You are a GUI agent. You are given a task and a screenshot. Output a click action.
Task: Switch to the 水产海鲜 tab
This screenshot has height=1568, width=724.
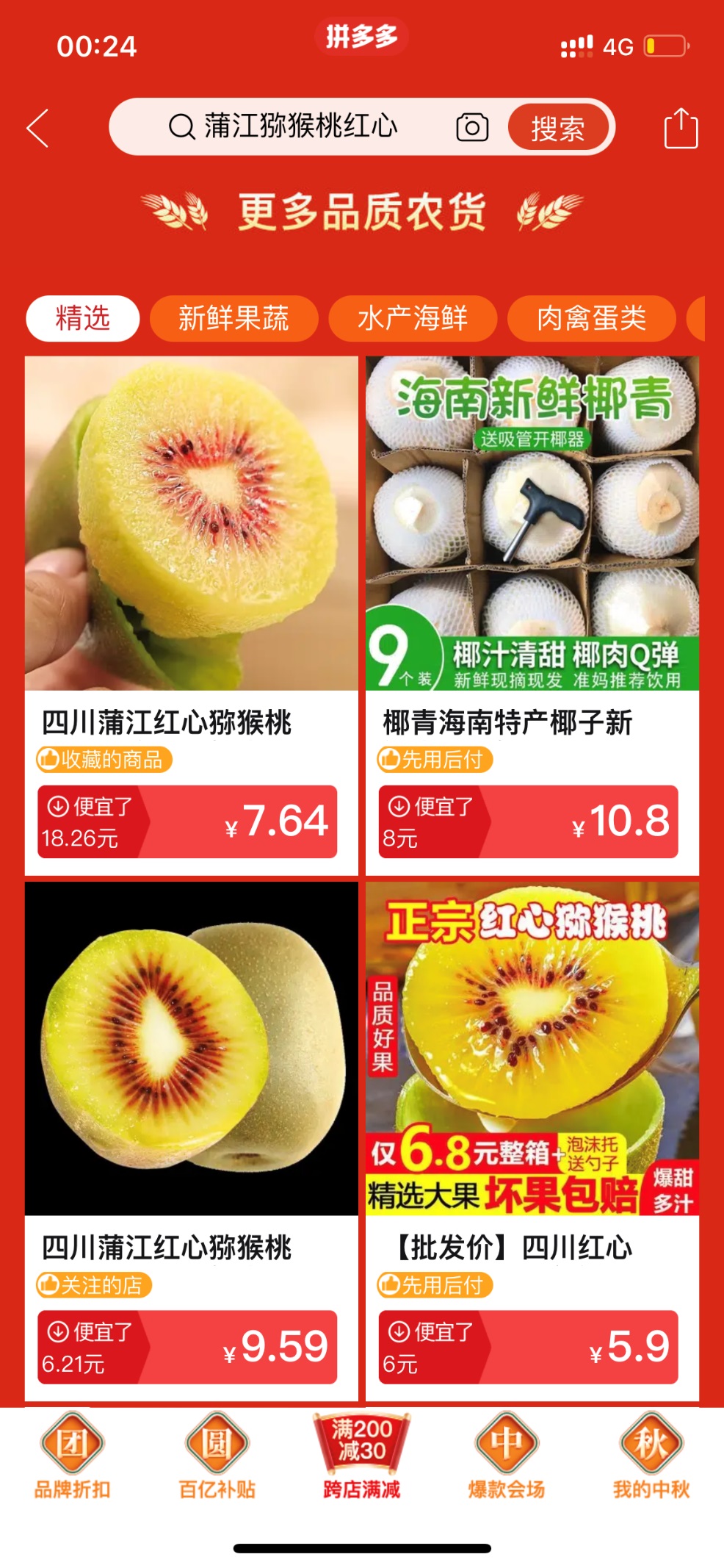(x=413, y=319)
